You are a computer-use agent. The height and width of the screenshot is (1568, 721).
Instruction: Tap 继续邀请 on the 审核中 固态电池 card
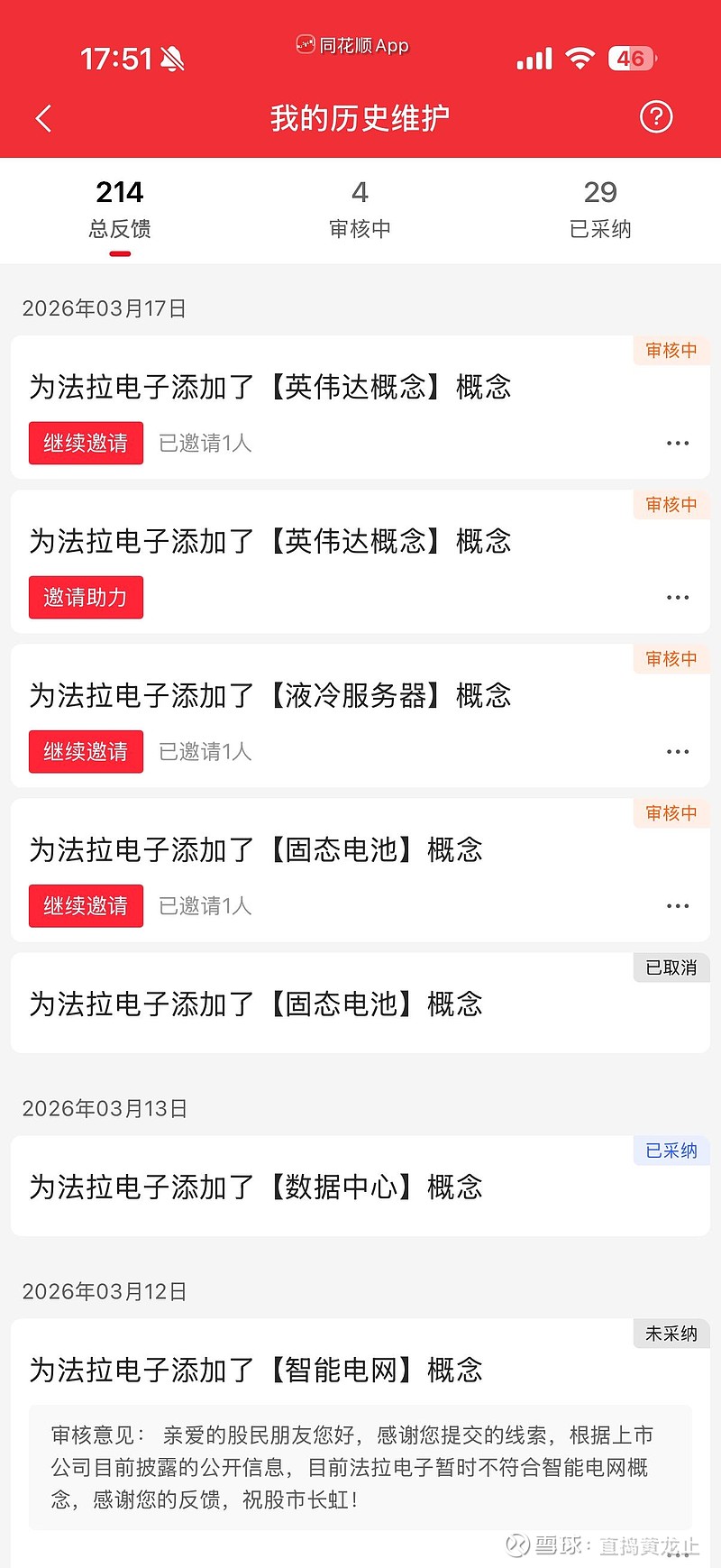point(86,905)
